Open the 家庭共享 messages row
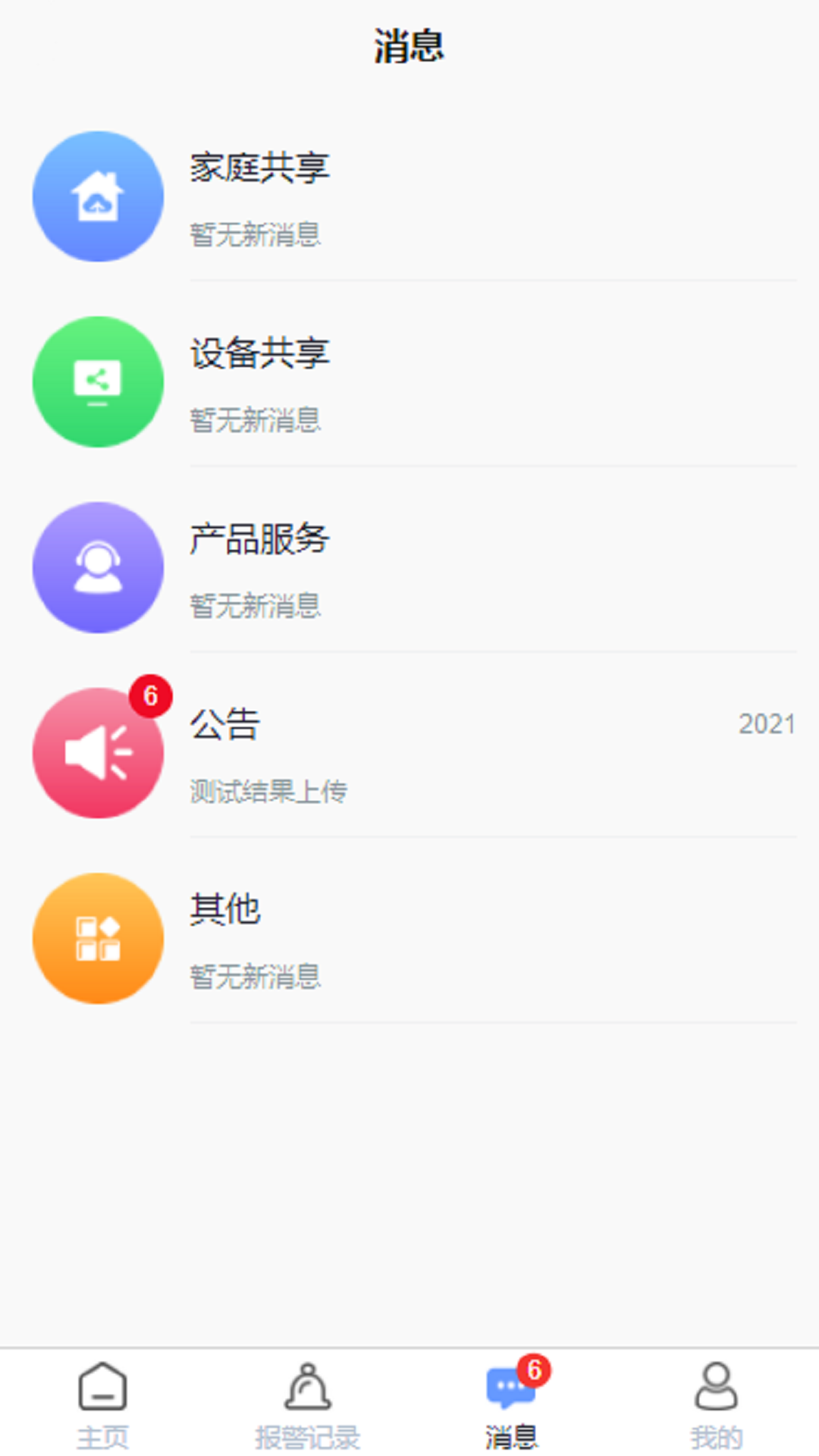 pos(409,197)
